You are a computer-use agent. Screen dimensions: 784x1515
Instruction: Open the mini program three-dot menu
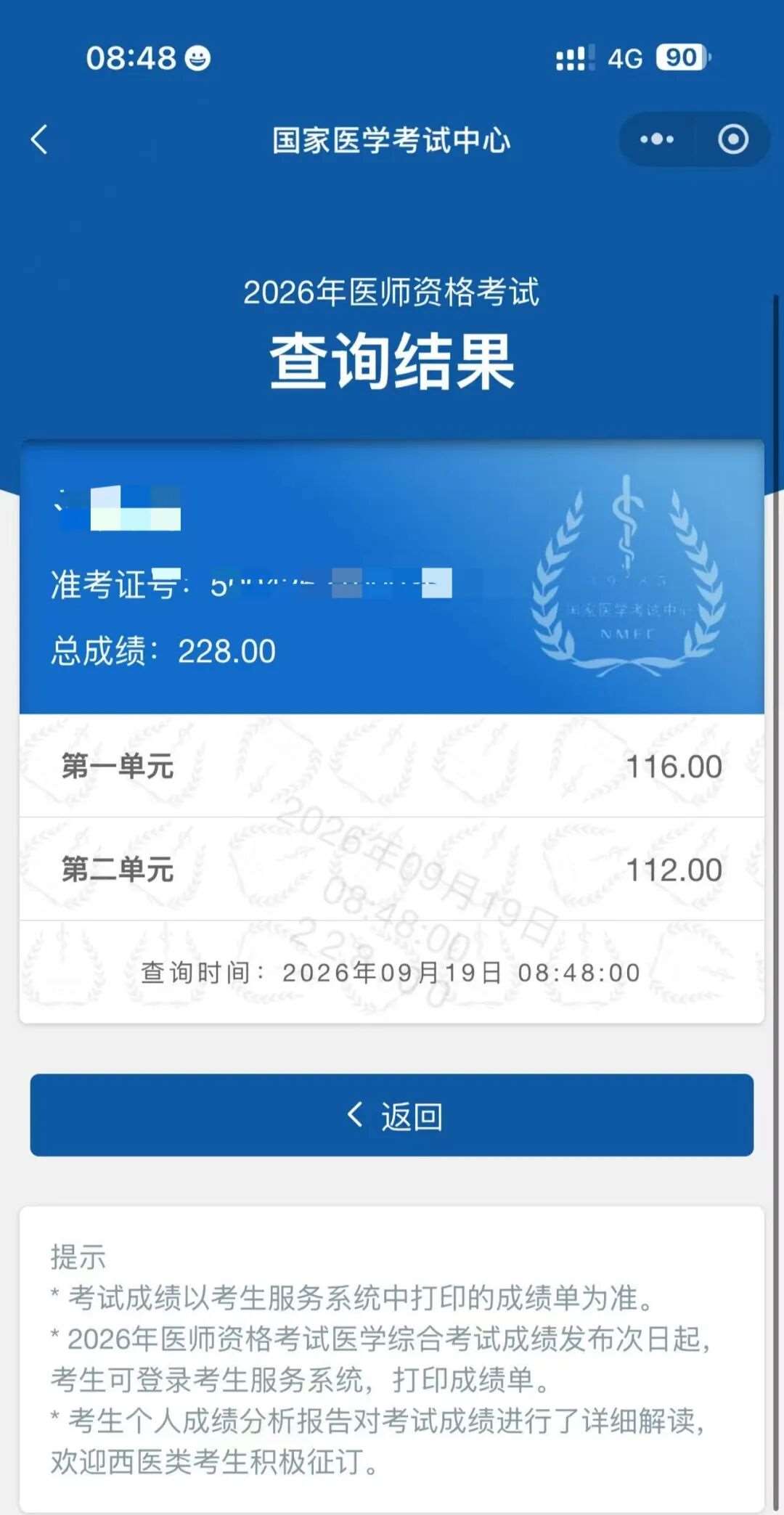coord(657,139)
